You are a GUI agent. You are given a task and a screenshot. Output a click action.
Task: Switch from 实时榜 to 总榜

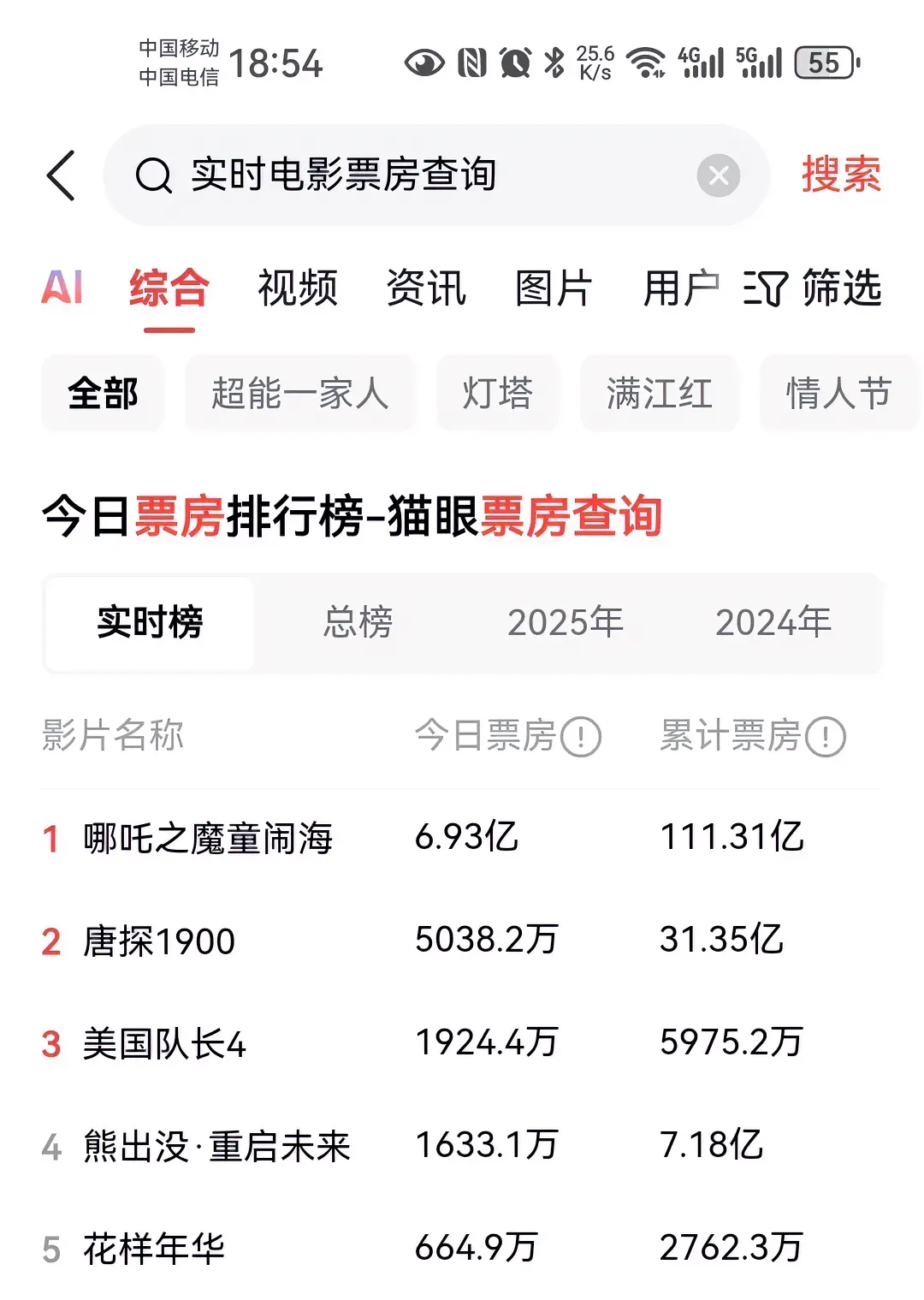click(359, 624)
